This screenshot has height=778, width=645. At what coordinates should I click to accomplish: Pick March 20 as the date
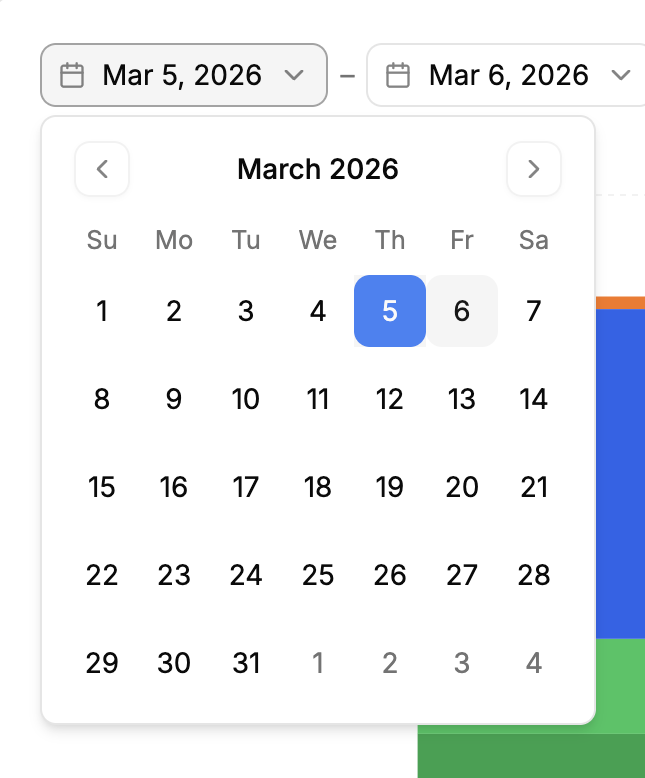click(462, 487)
